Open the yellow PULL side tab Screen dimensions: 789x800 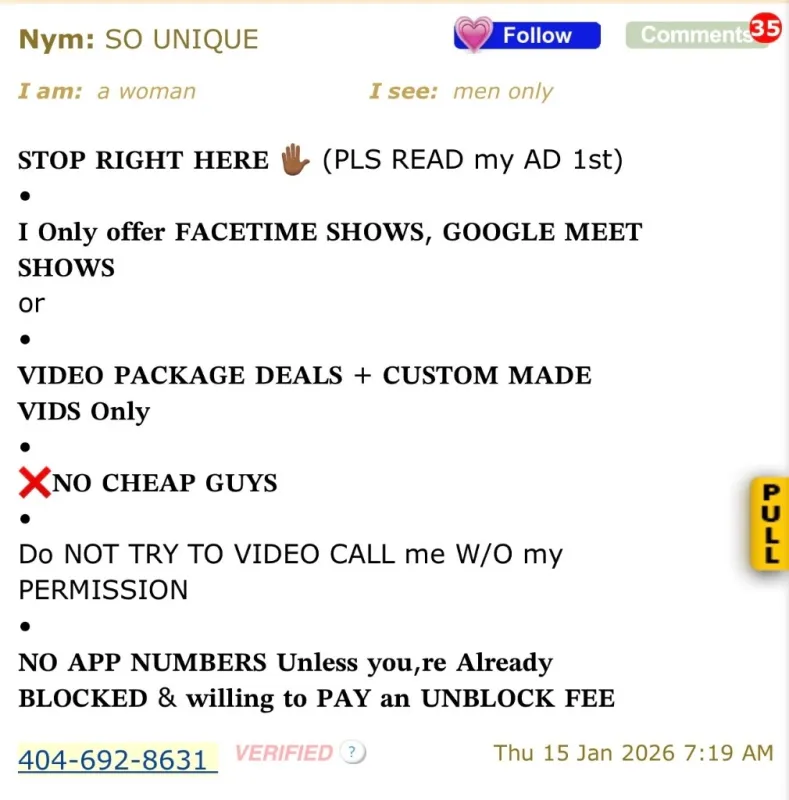[x=768, y=524]
